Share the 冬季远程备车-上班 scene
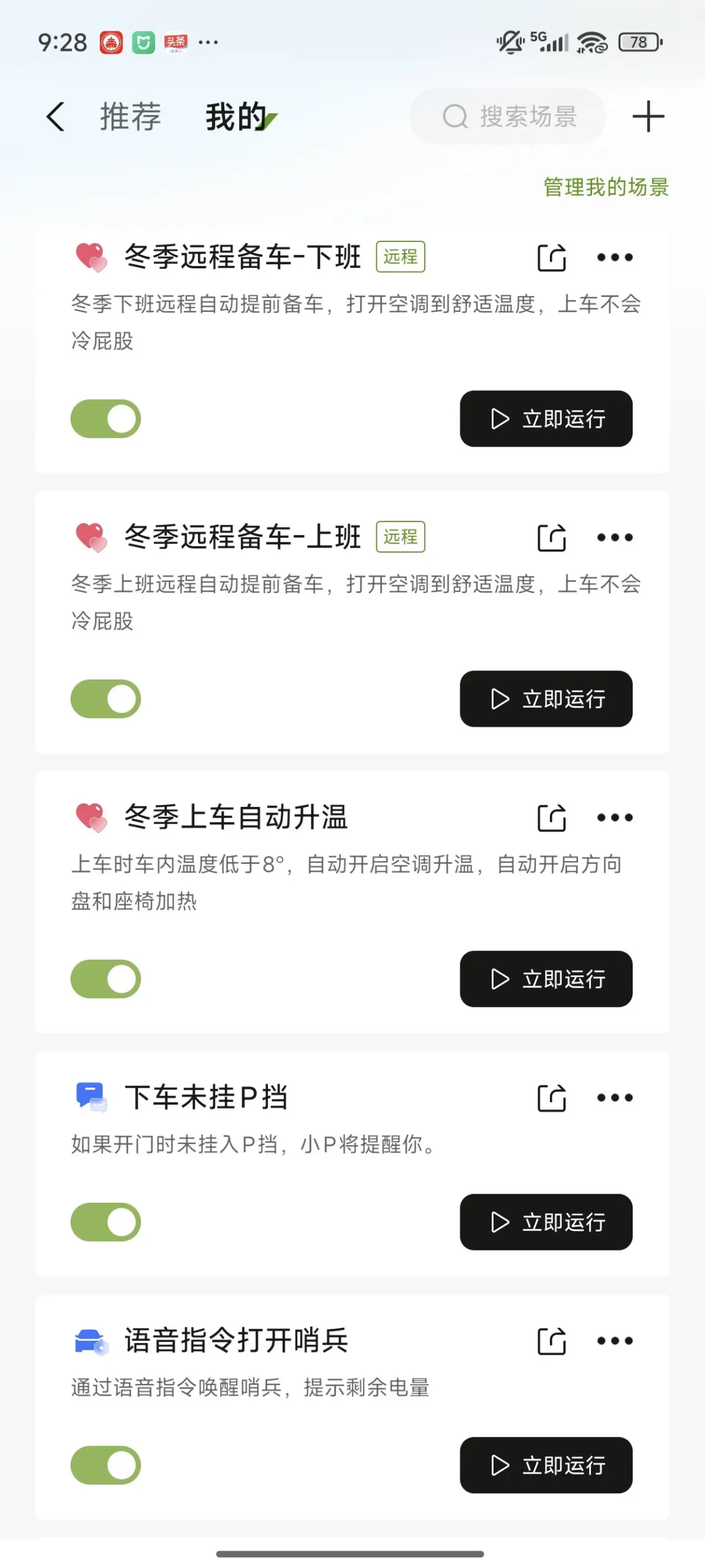This screenshot has width=705, height=1568. coord(552,537)
